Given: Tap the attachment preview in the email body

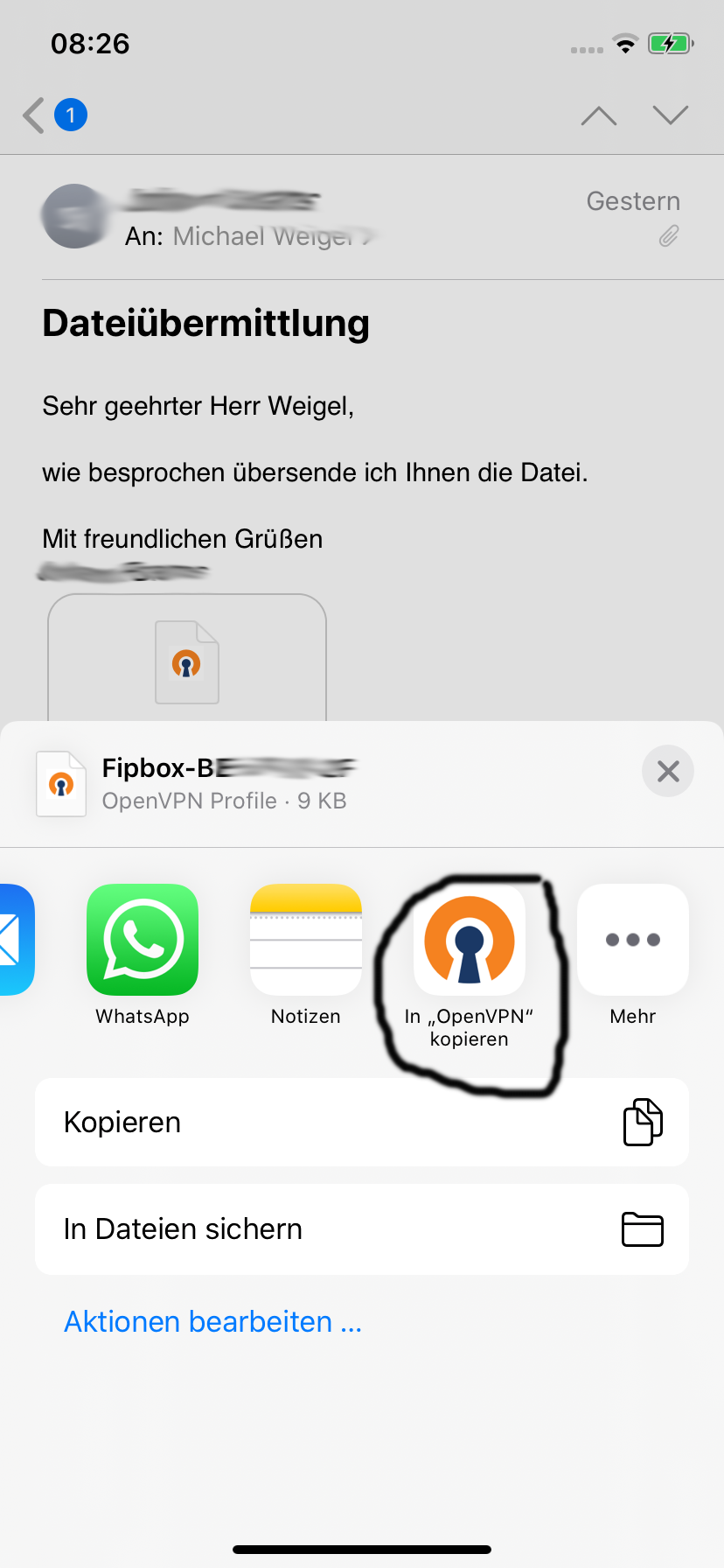Looking at the screenshot, I should (x=186, y=662).
